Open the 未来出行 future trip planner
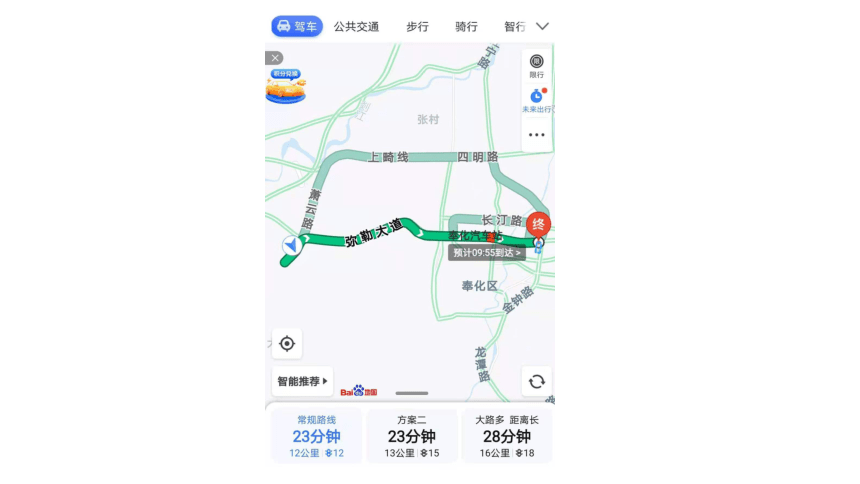The image size is (860, 484). pyautogui.click(x=537, y=101)
